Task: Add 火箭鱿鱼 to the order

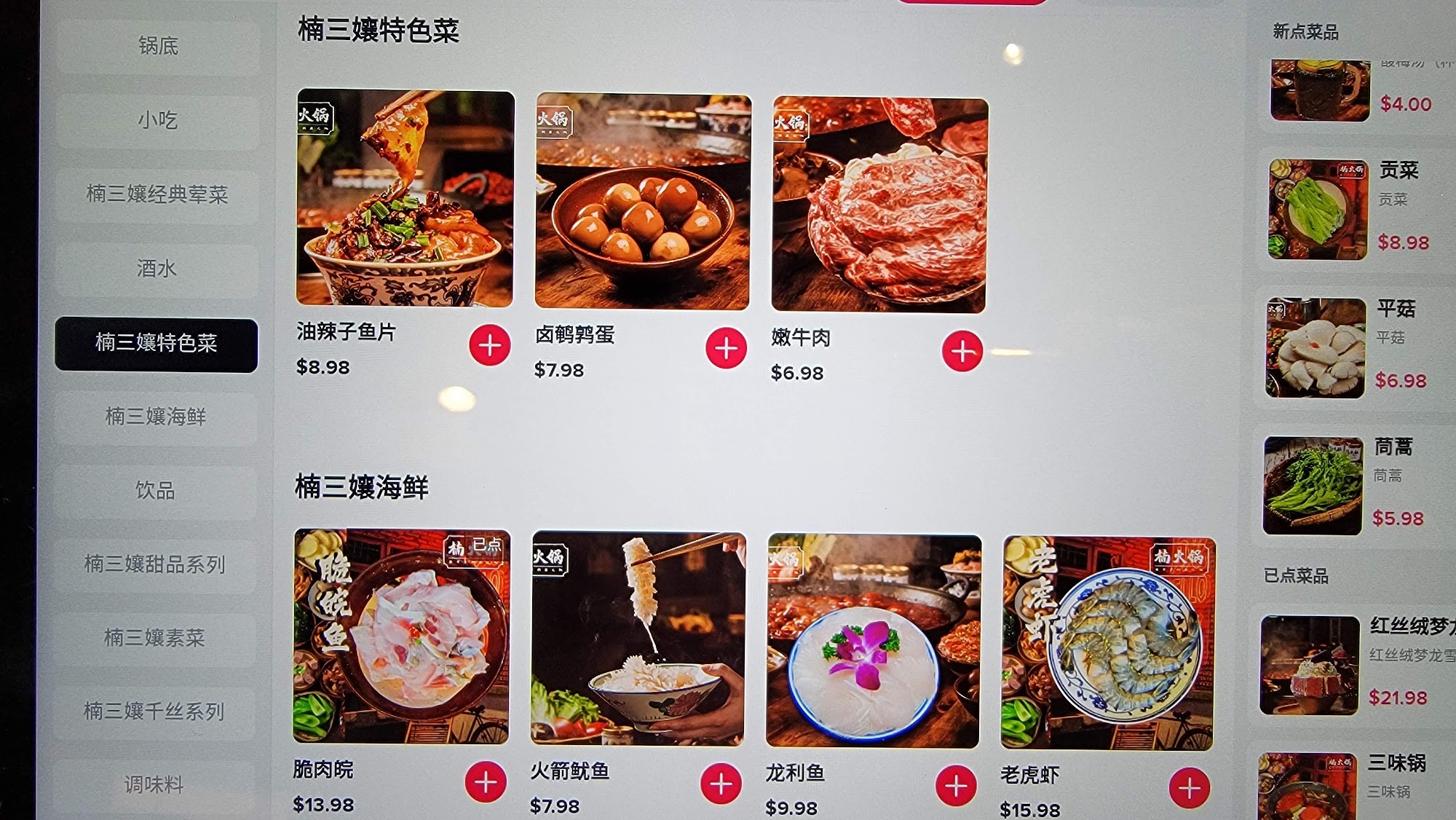Action: (x=721, y=784)
